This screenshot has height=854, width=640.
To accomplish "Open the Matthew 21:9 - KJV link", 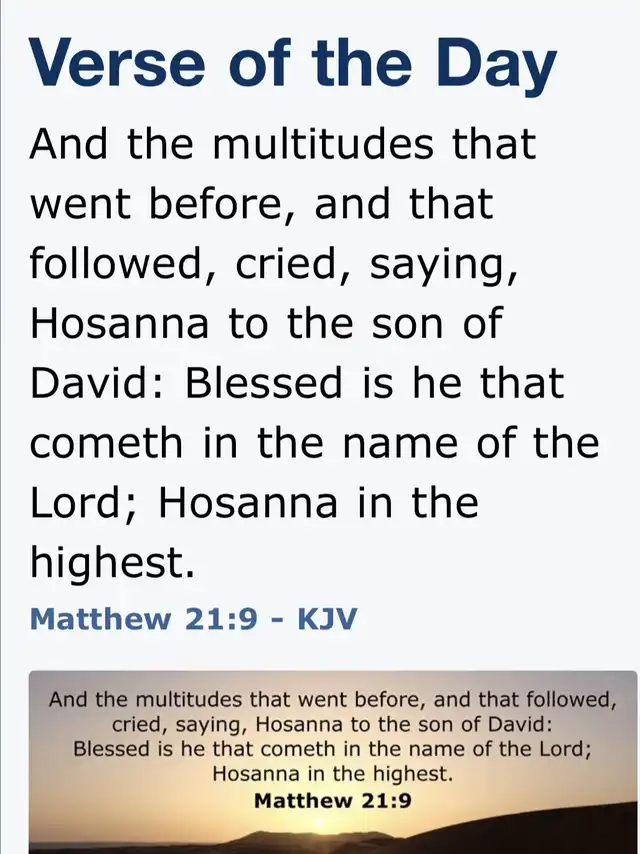I will click(193, 619).
